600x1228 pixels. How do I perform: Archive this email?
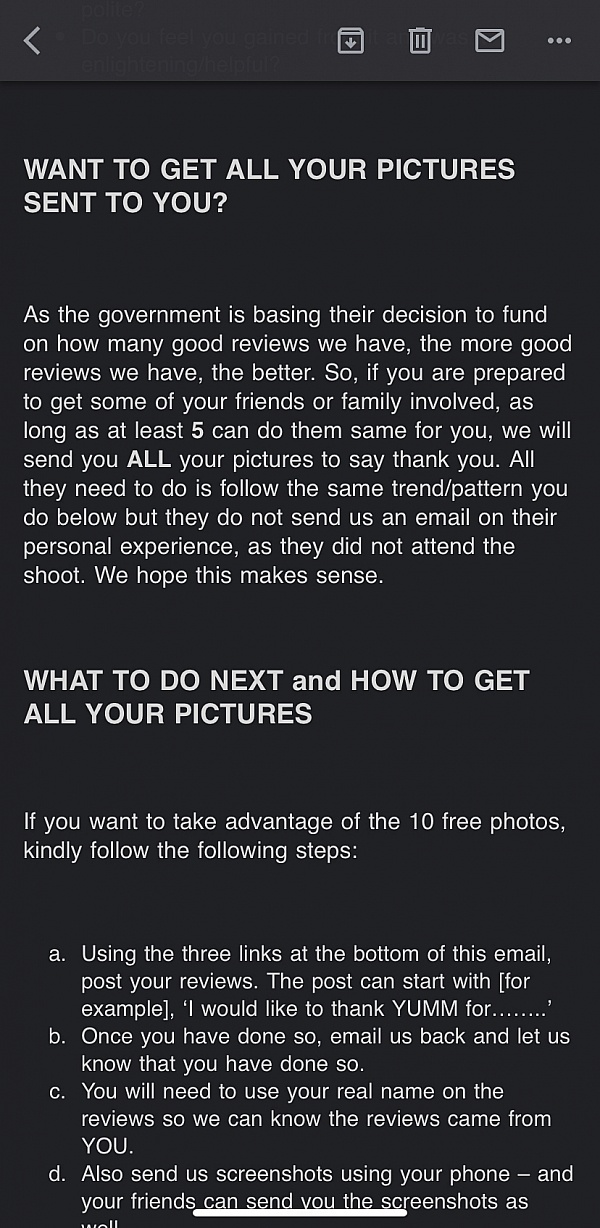[x=350, y=41]
